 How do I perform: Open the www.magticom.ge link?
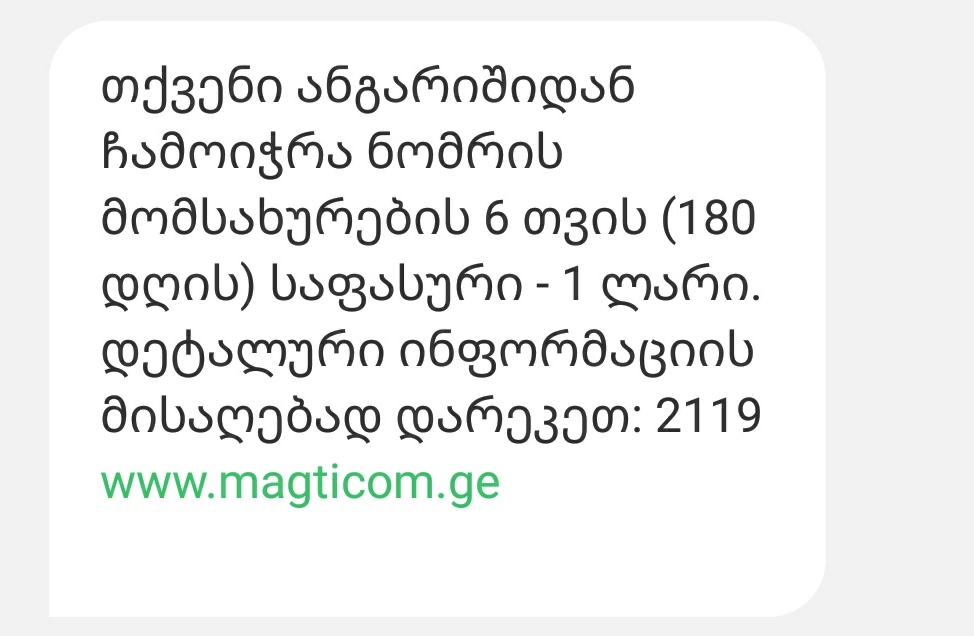300,485
